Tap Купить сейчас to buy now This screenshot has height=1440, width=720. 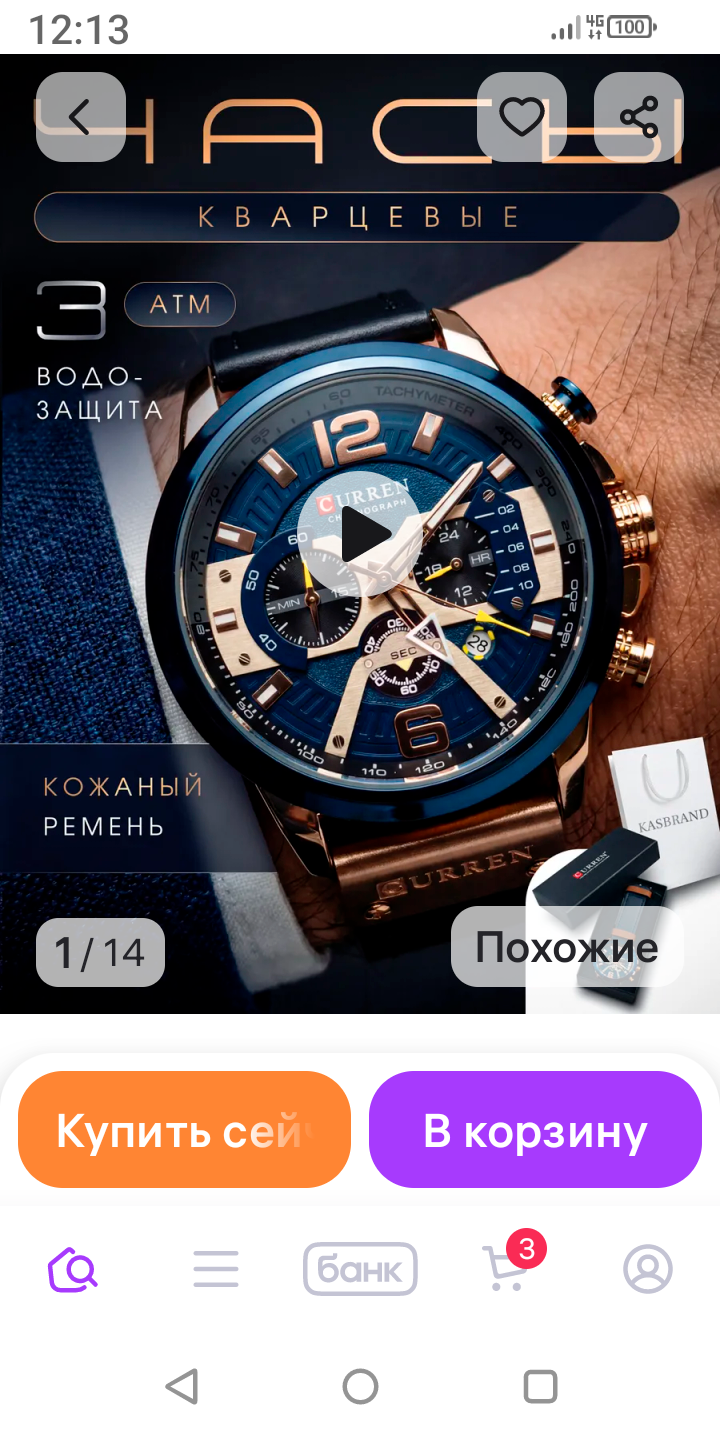coord(184,1130)
